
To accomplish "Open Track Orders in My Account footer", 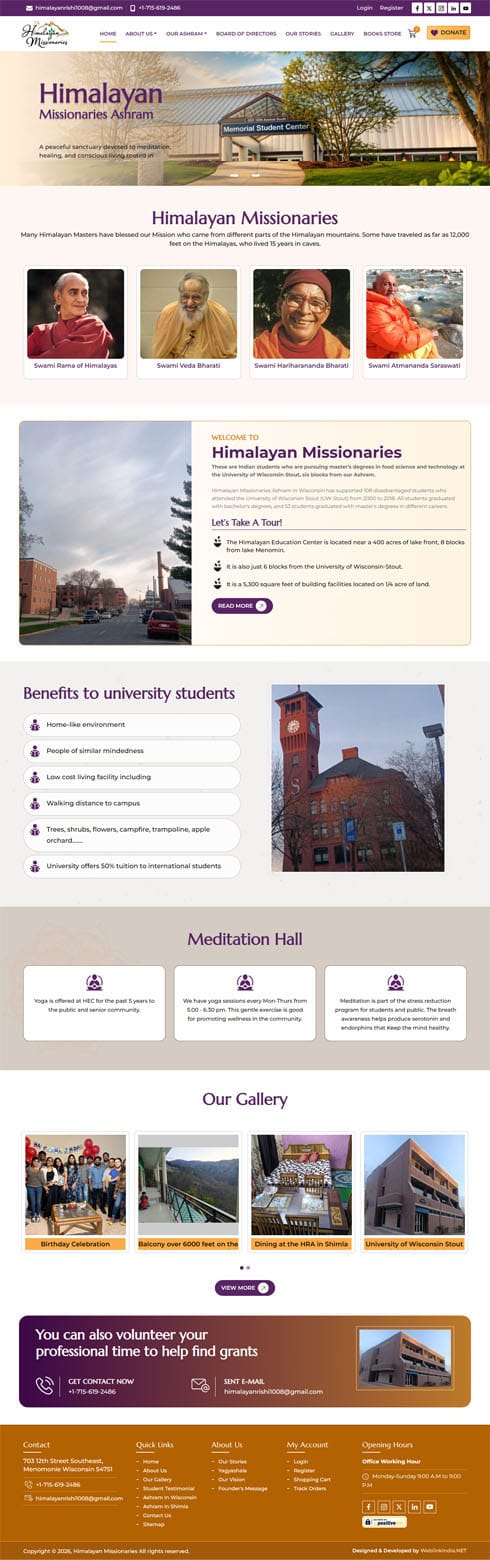I will (309, 1488).
